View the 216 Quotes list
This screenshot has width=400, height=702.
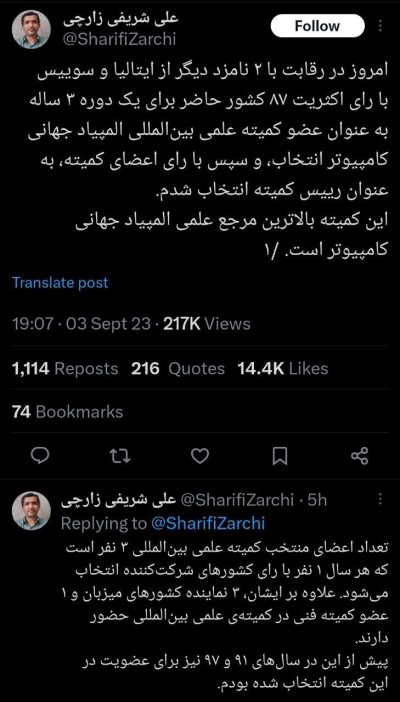click(x=178, y=369)
